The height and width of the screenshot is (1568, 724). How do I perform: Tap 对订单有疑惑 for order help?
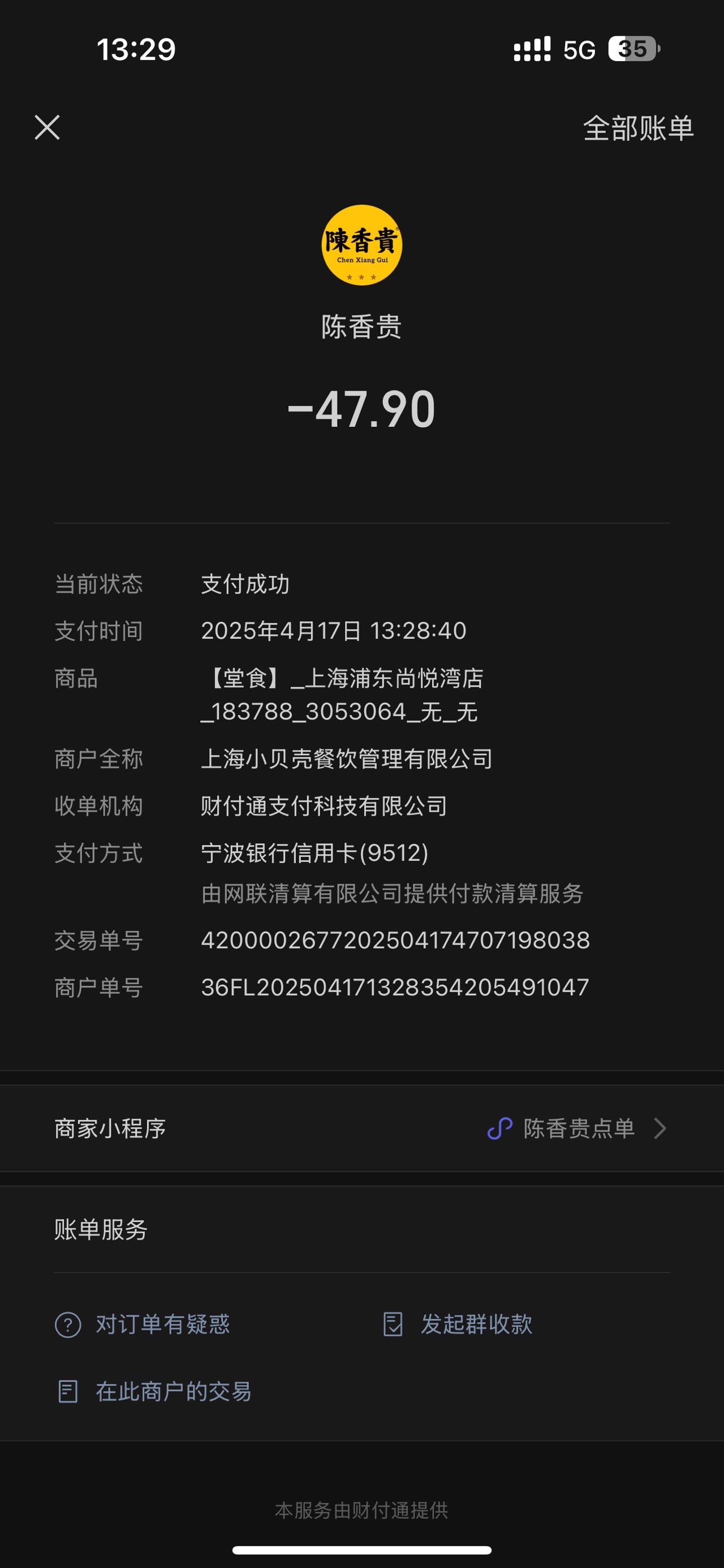(143, 1324)
